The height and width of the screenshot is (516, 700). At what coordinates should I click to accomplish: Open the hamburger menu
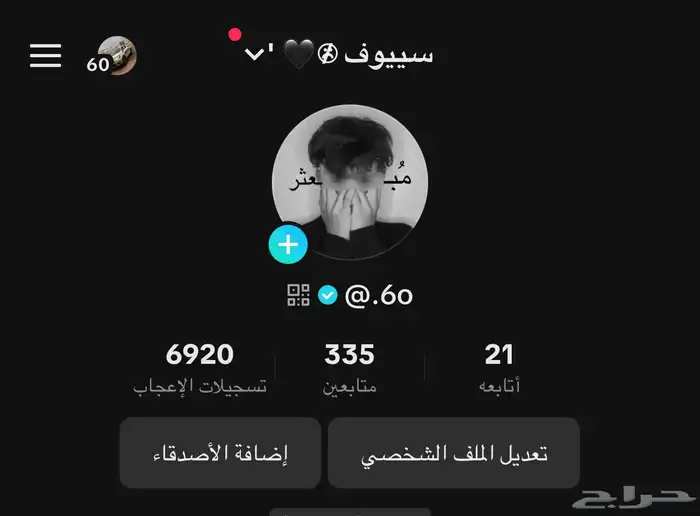tap(45, 56)
